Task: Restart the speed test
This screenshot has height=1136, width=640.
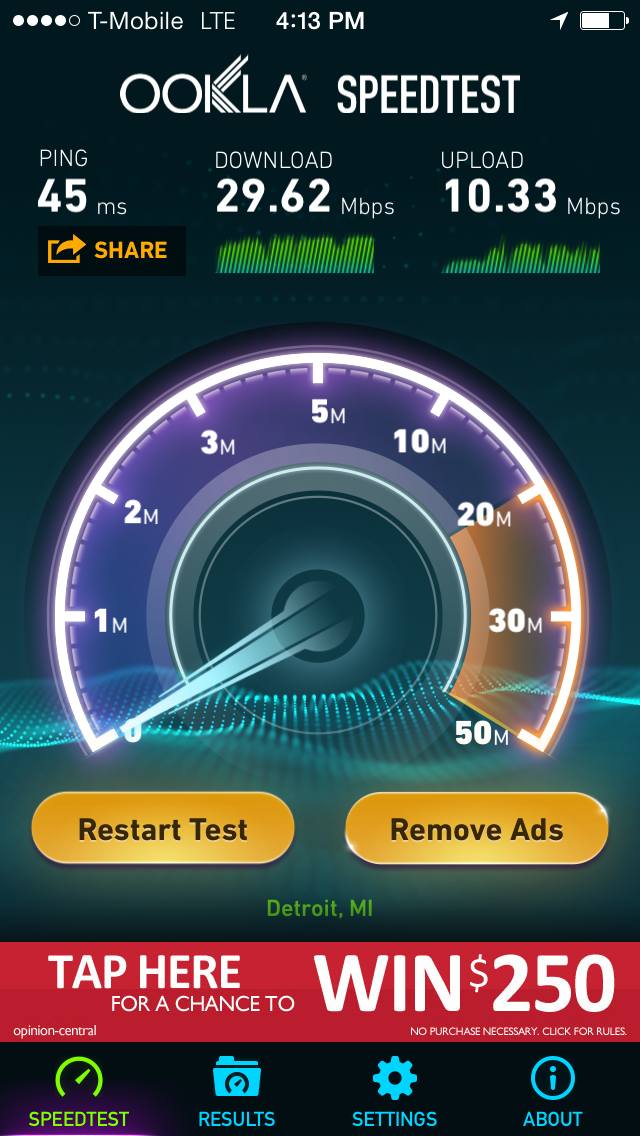Action: click(x=163, y=829)
